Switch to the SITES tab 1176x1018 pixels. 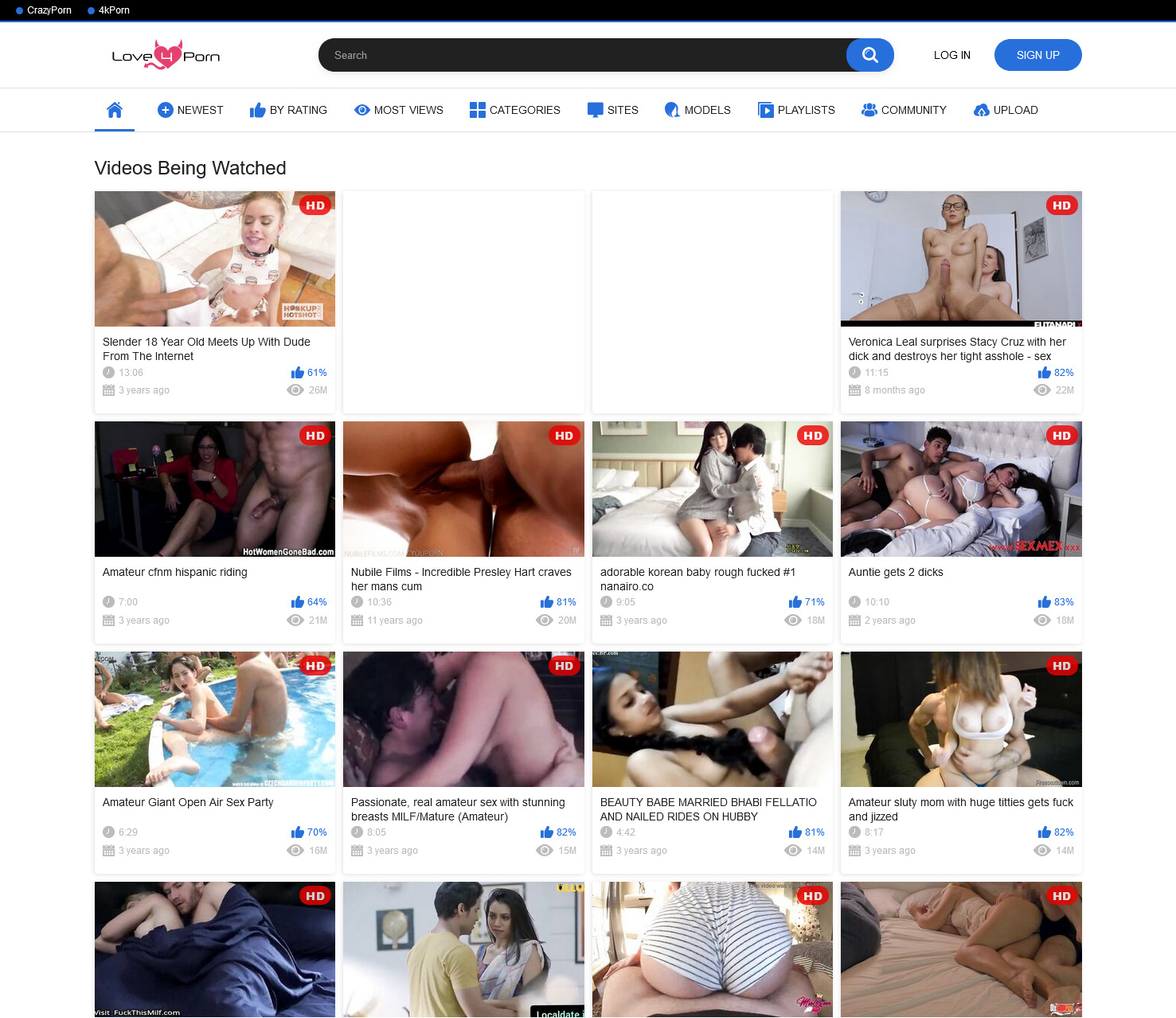(613, 110)
